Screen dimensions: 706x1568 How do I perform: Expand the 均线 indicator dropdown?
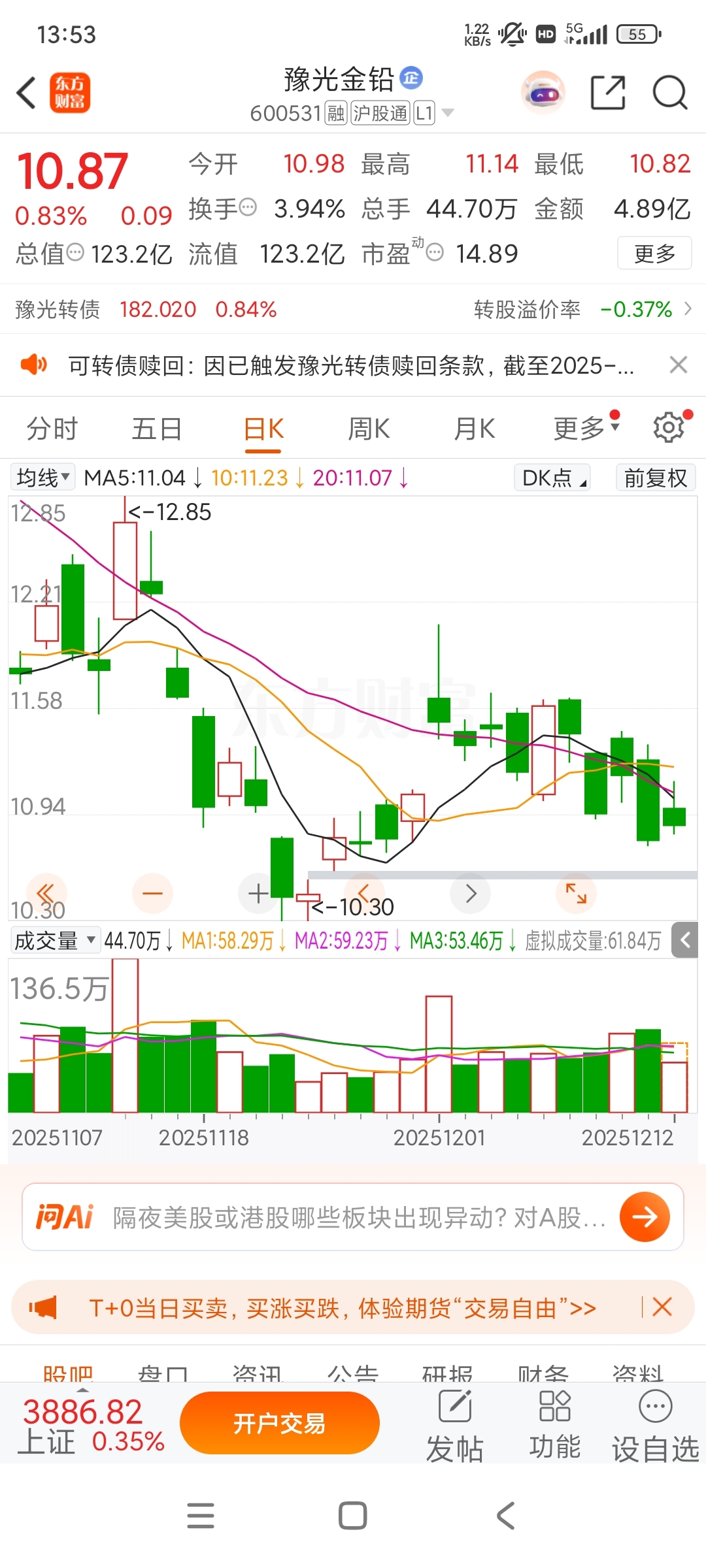[x=43, y=478]
